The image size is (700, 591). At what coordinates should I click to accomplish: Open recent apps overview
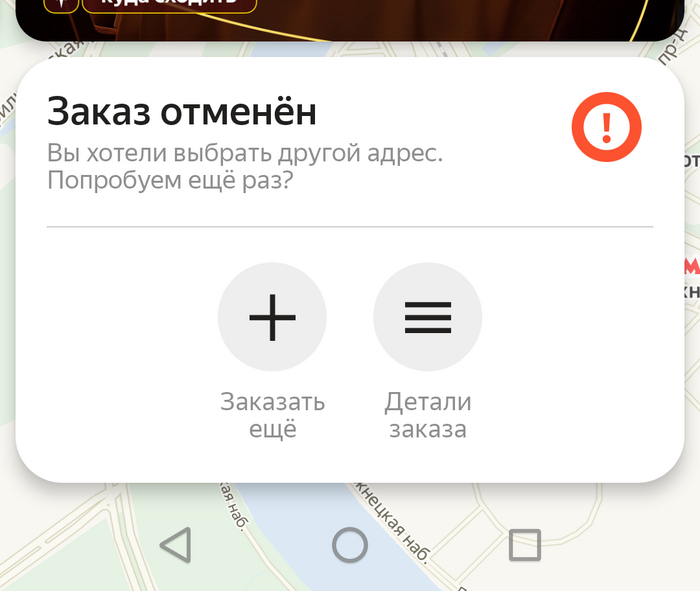coord(524,545)
